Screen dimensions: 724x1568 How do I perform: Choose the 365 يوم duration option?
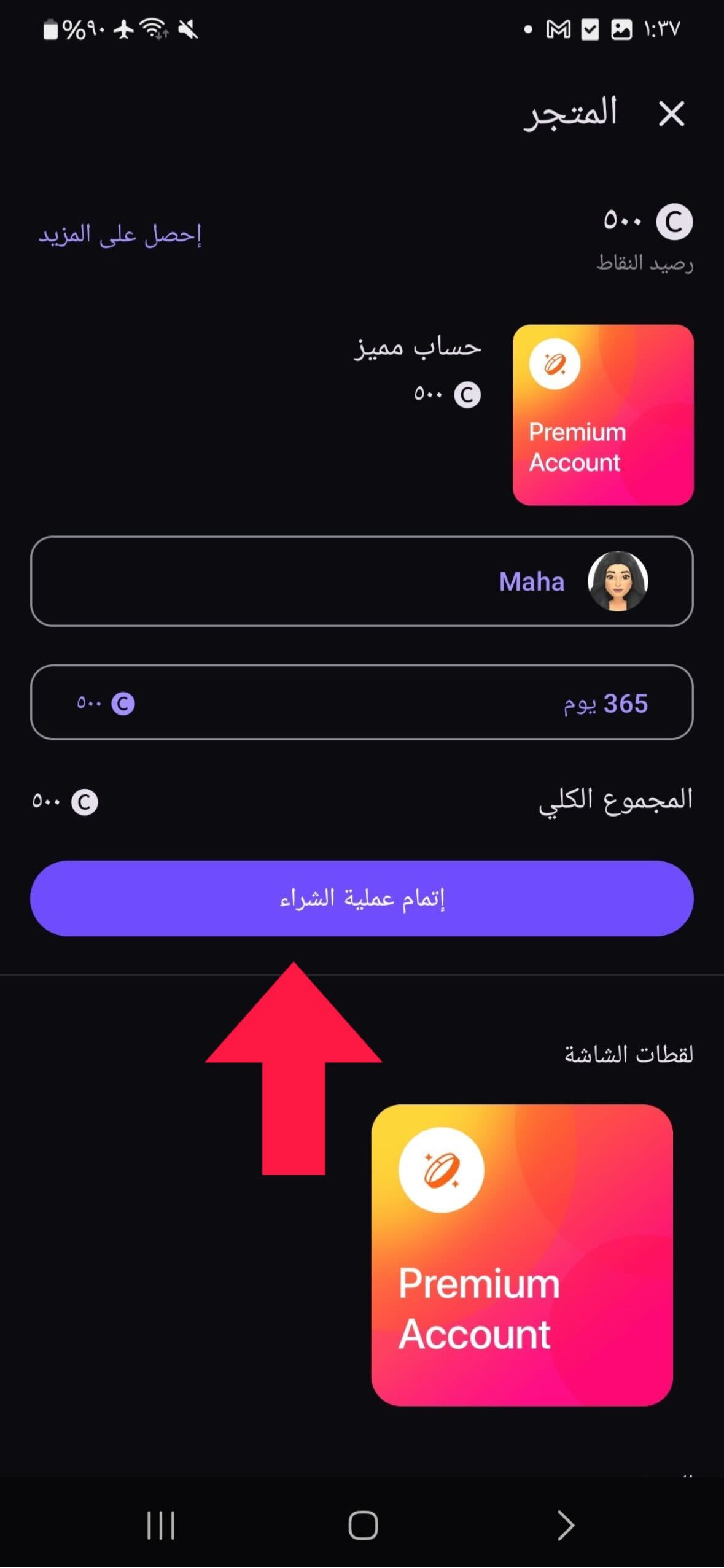point(362,702)
